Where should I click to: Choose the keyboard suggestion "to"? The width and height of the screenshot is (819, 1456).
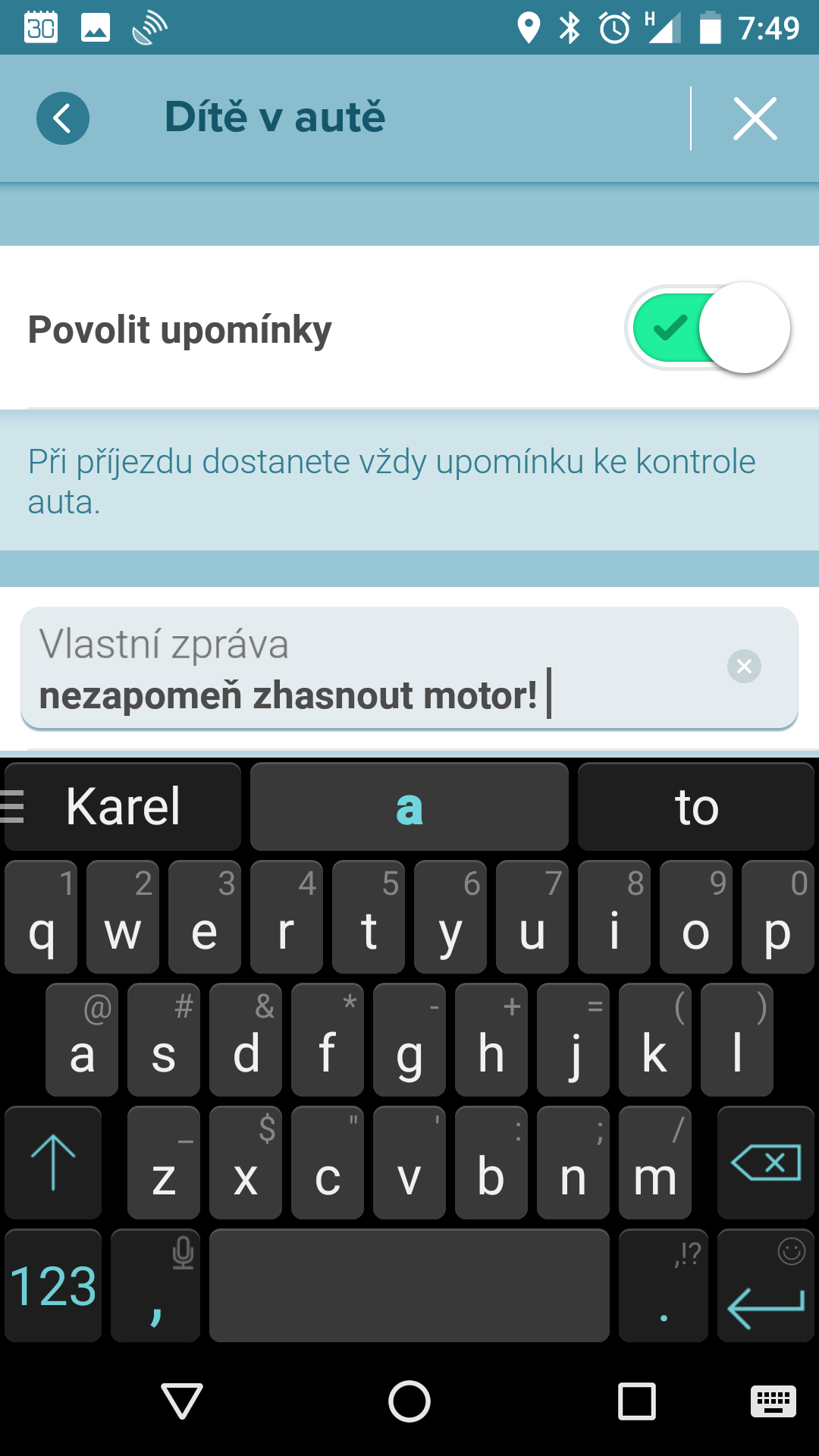[x=696, y=806]
